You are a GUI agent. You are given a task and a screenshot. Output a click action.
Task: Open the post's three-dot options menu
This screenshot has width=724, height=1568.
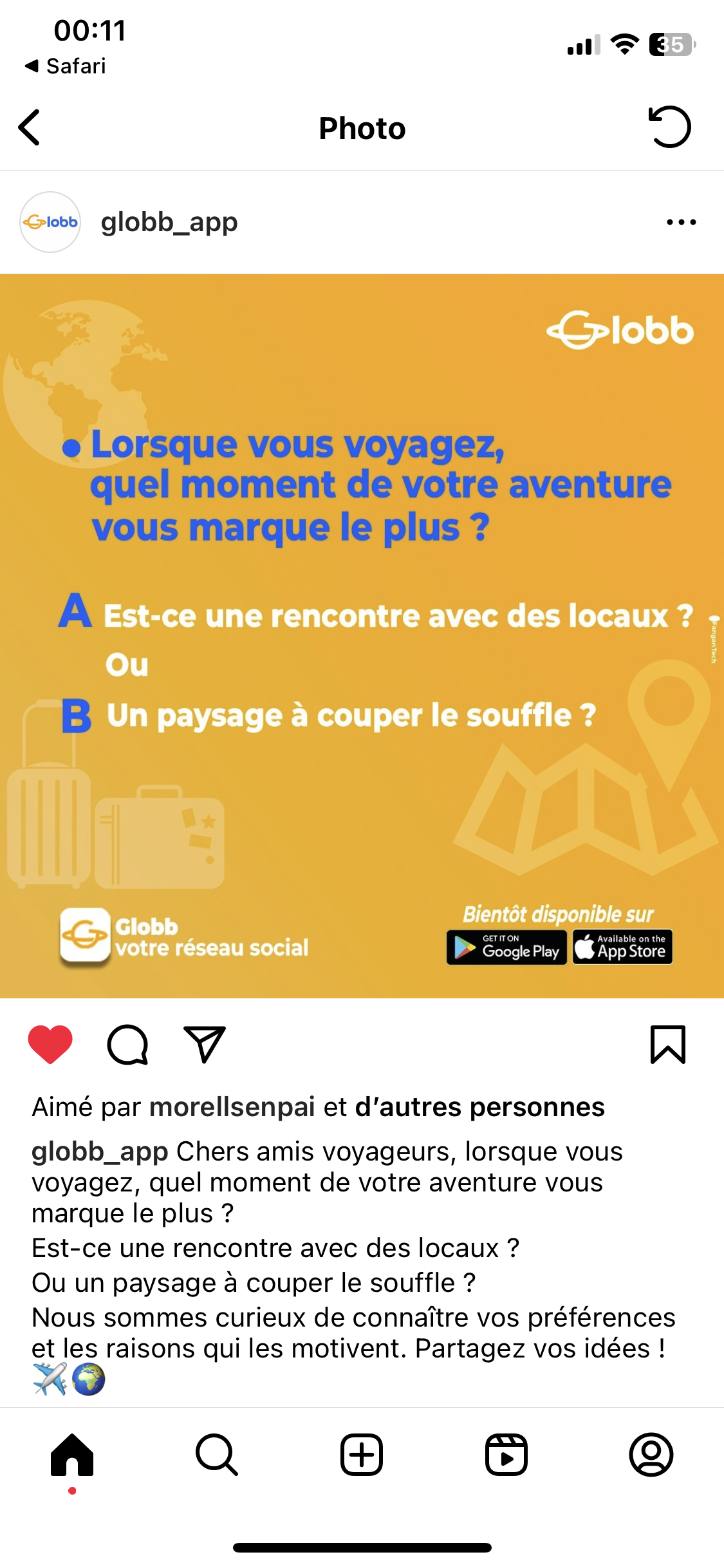[681, 222]
